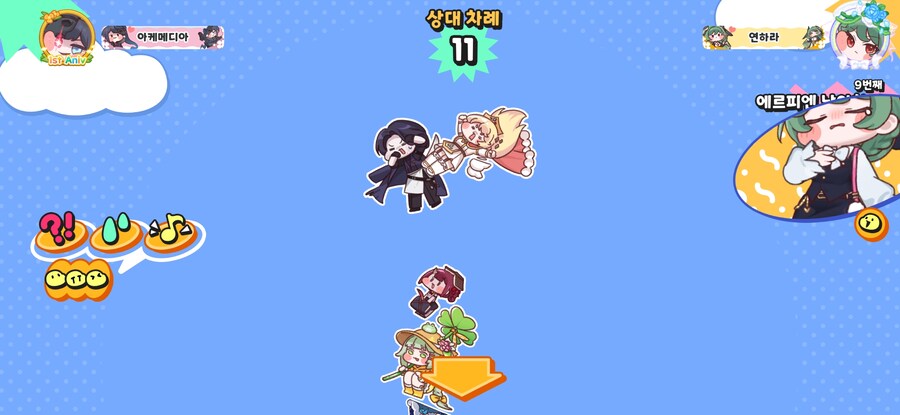Open 아케메디아's player profile avatar
The image size is (900, 415).
[67, 37]
